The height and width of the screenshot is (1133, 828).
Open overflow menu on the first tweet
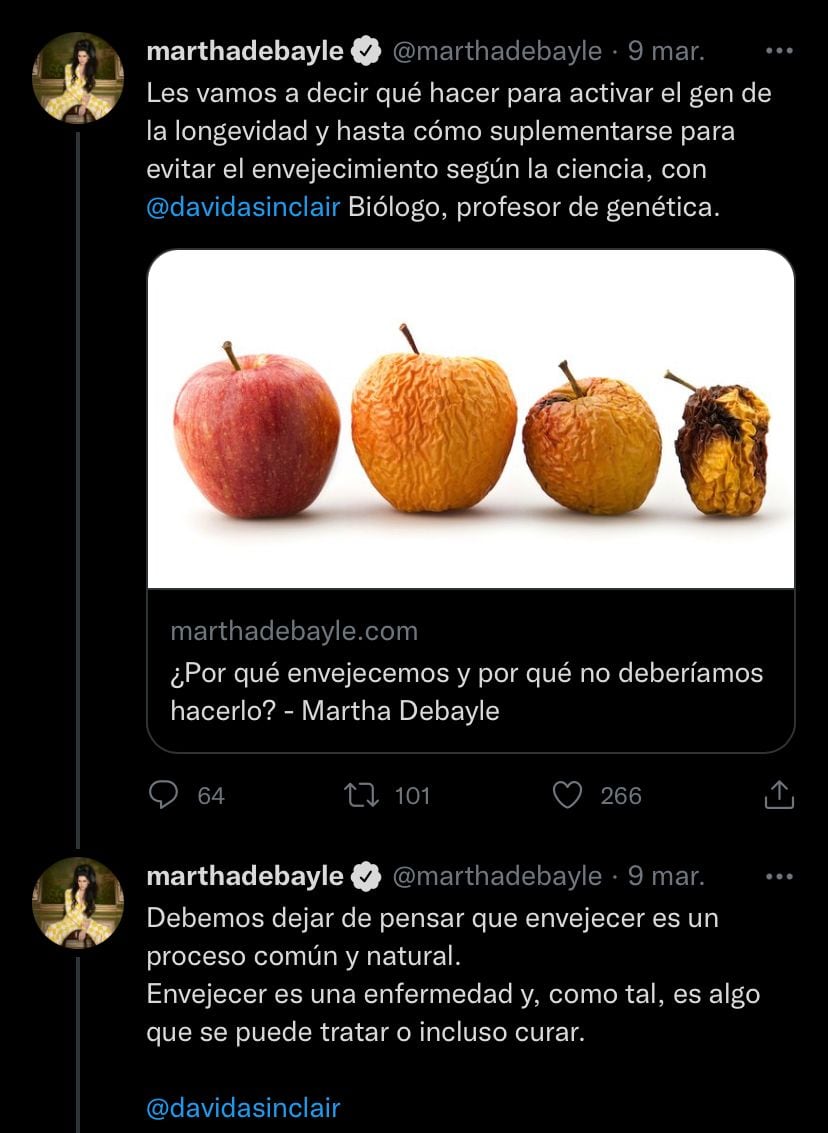pos(779,50)
